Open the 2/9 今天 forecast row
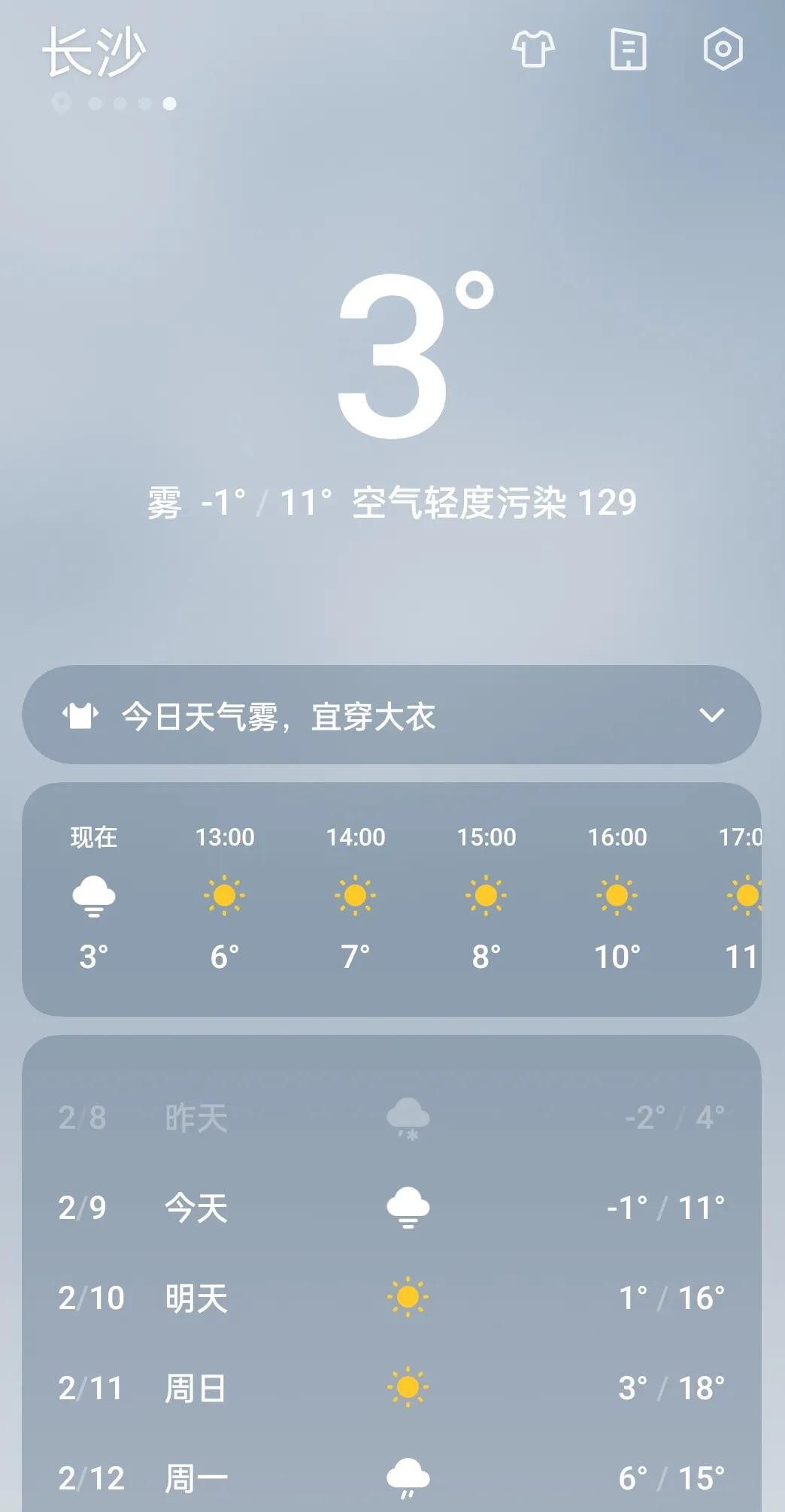 [x=392, y=1208]
